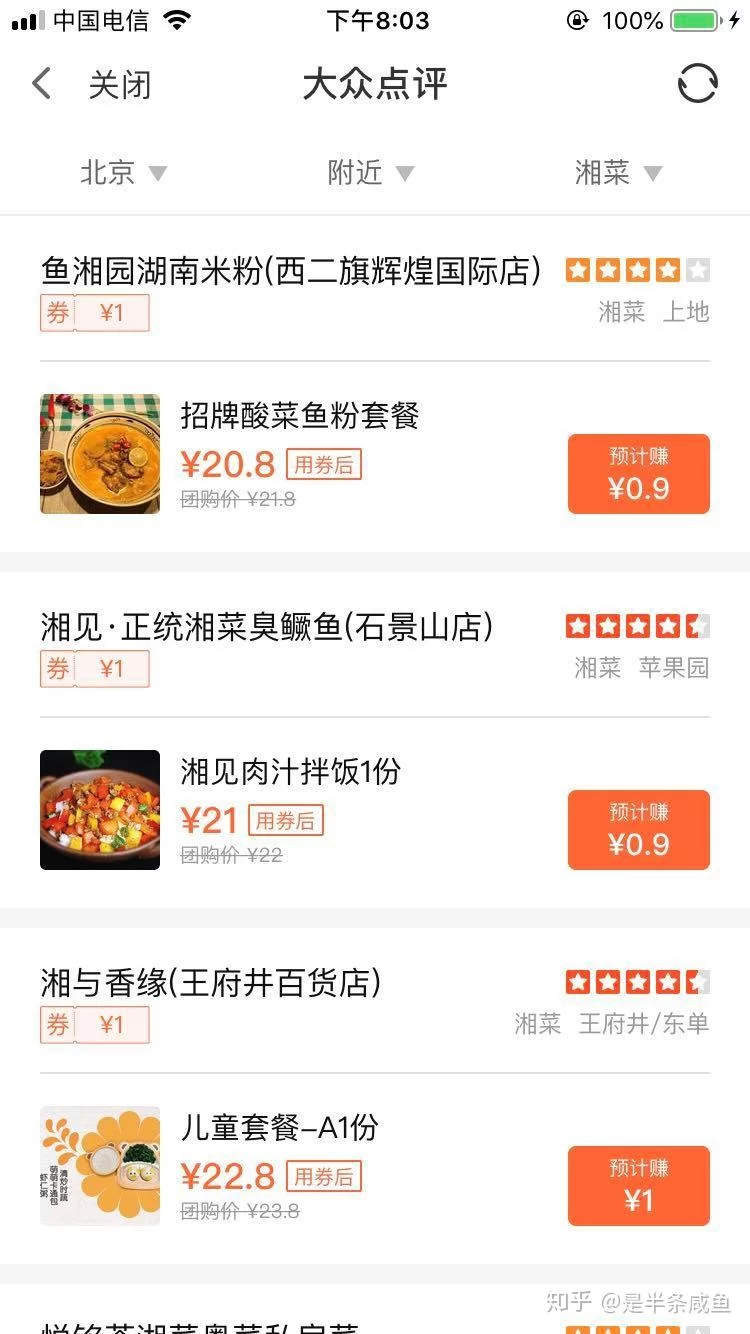
Task: Tap the 预计赚 ¥0.9 button for 招牌酸菜鱼粉套餐
Action: pyautogui.click(x=639, y=474)
